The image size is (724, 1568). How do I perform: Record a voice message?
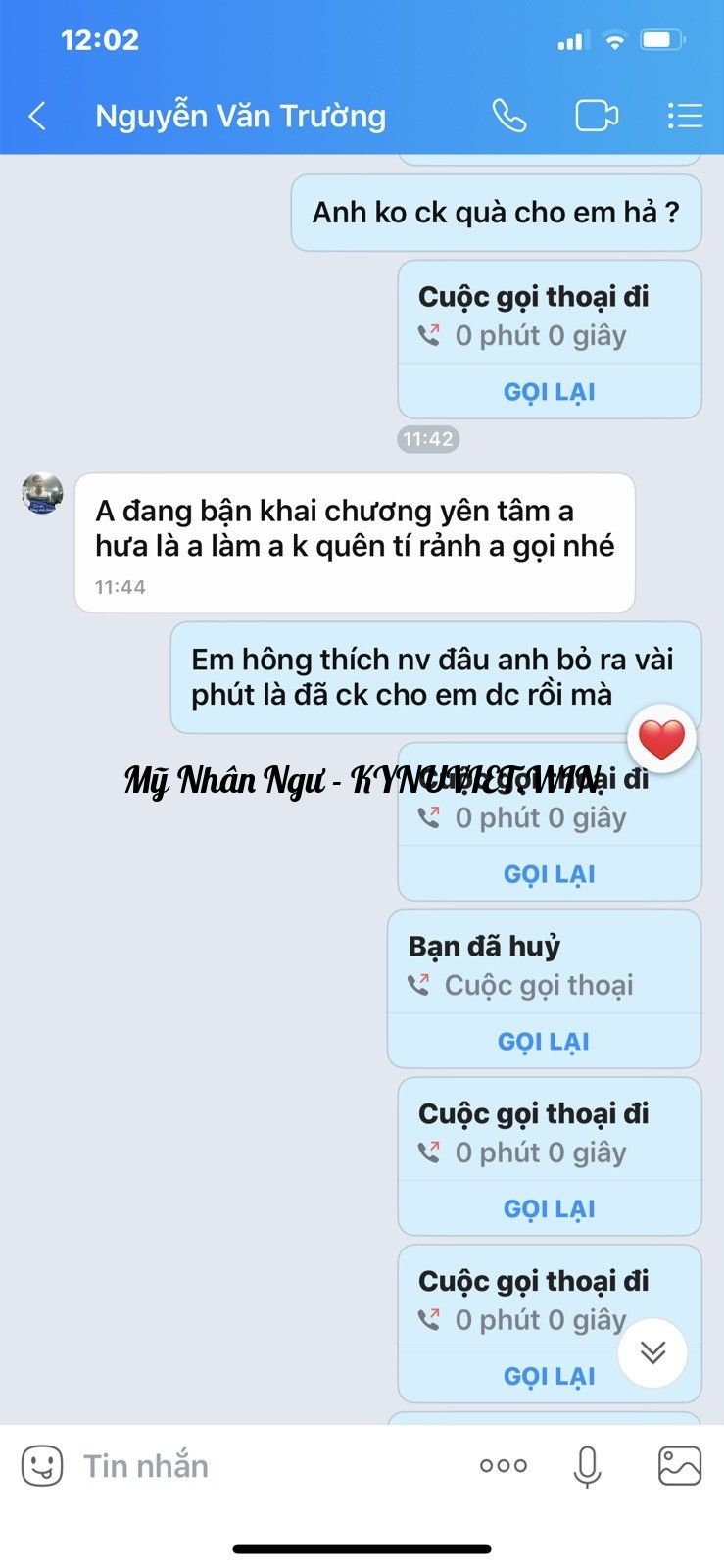587,1466
